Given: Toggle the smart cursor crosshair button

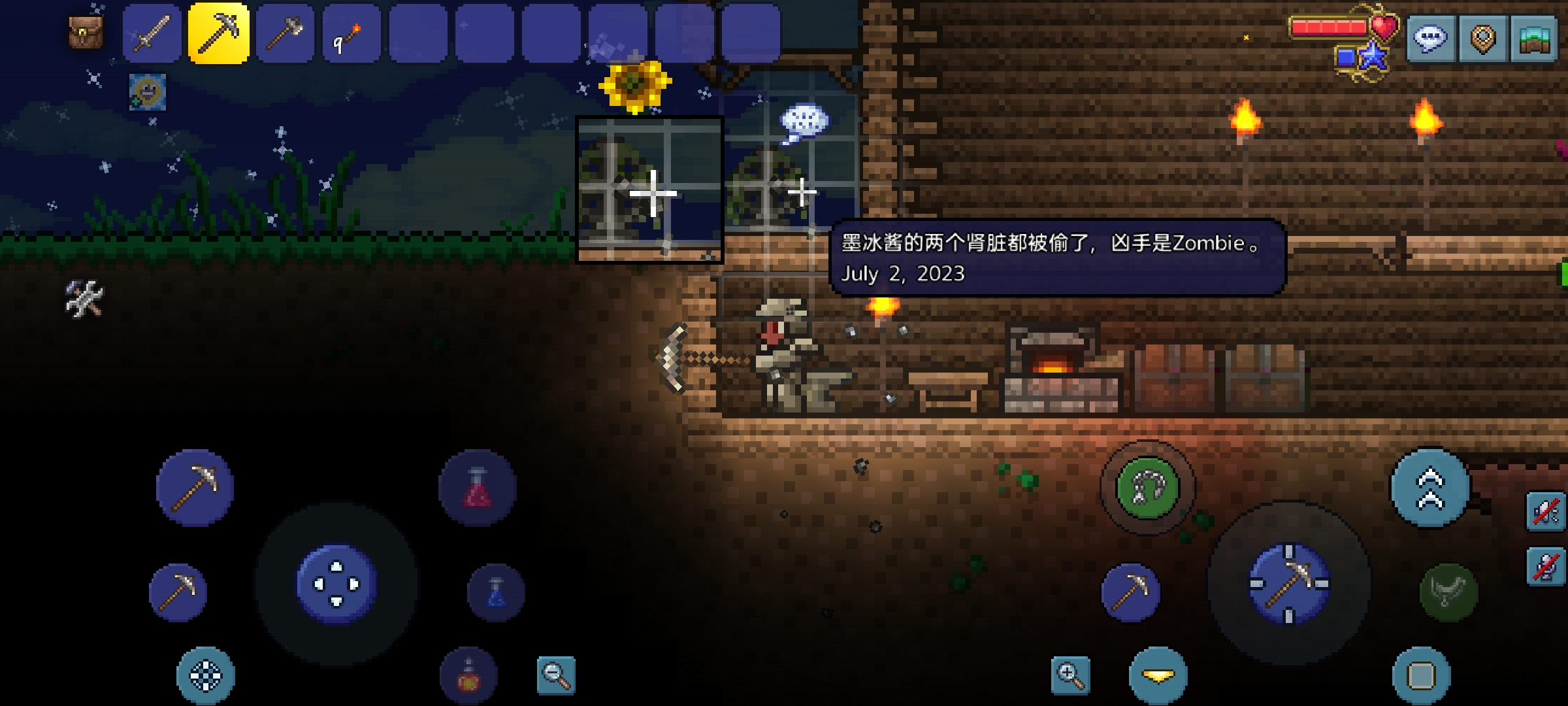Looking at the screenshot, I should pos(206,675).
